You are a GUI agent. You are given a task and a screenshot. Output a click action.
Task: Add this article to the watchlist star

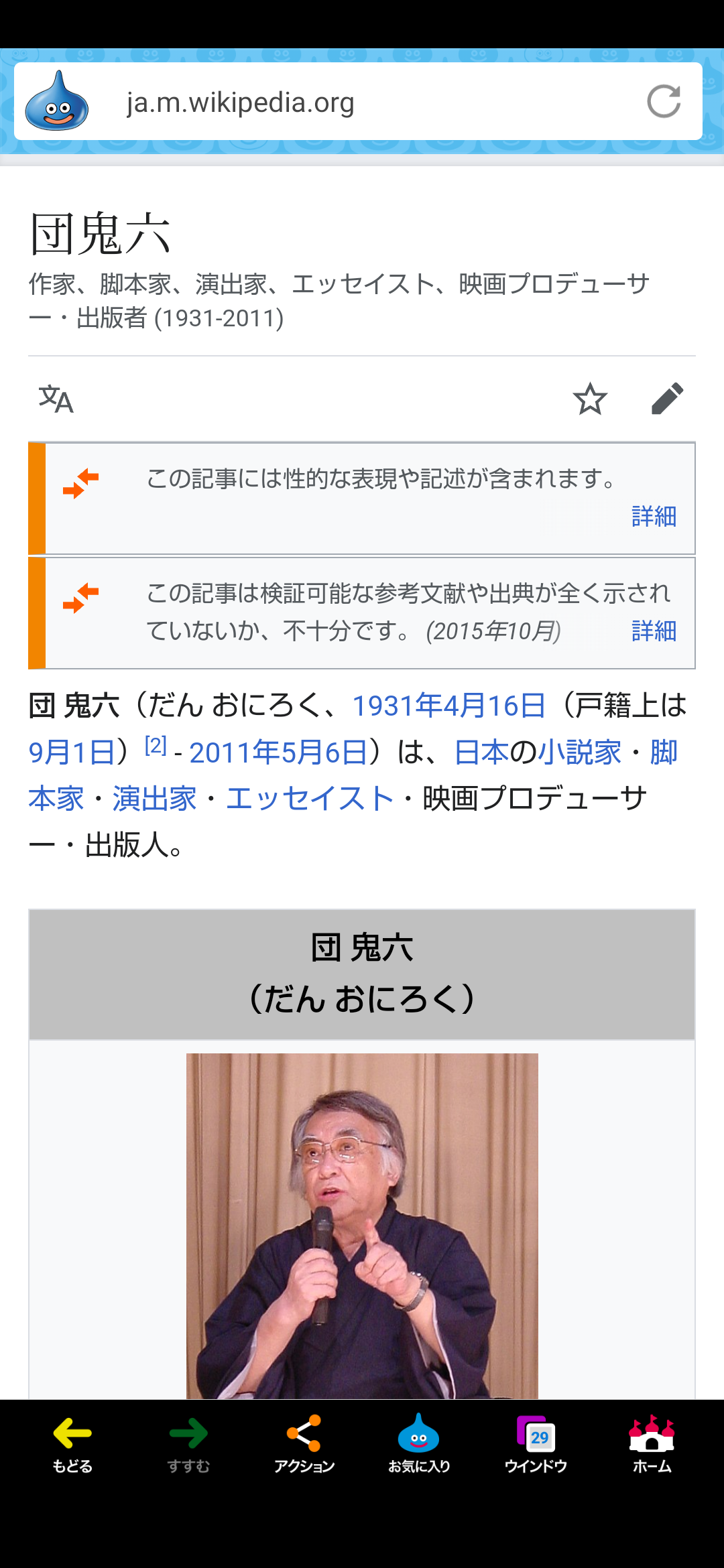[590, 399]
